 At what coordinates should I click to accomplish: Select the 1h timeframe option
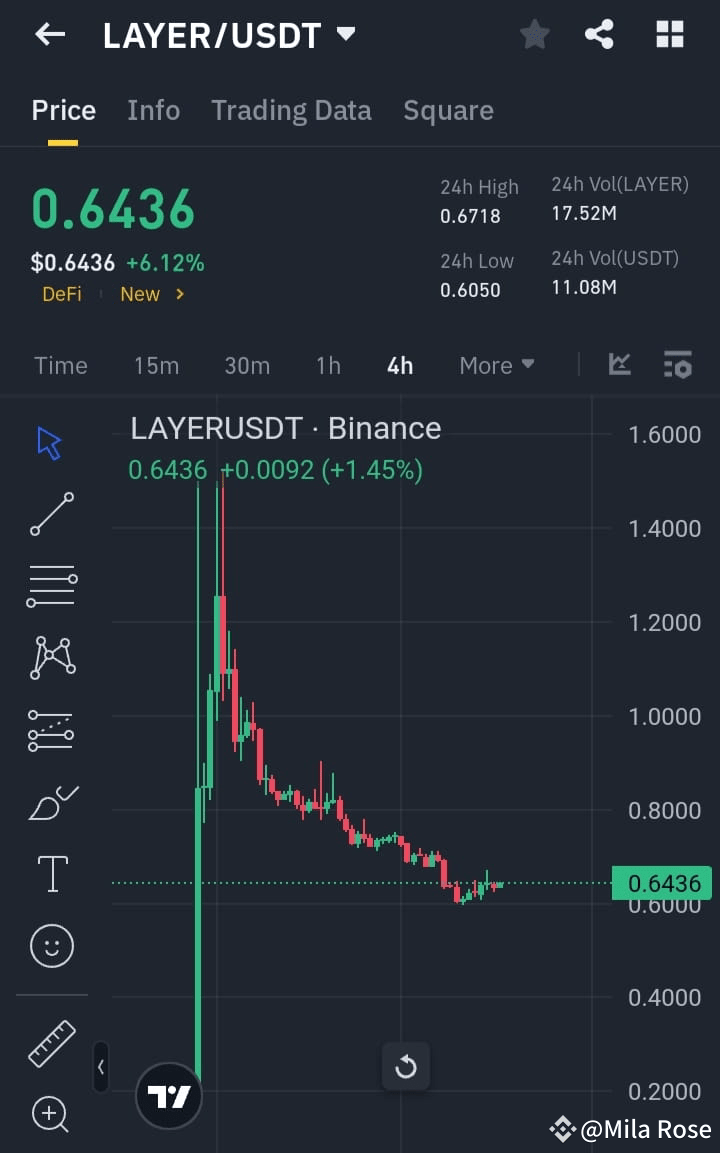(x=328, y=365)
